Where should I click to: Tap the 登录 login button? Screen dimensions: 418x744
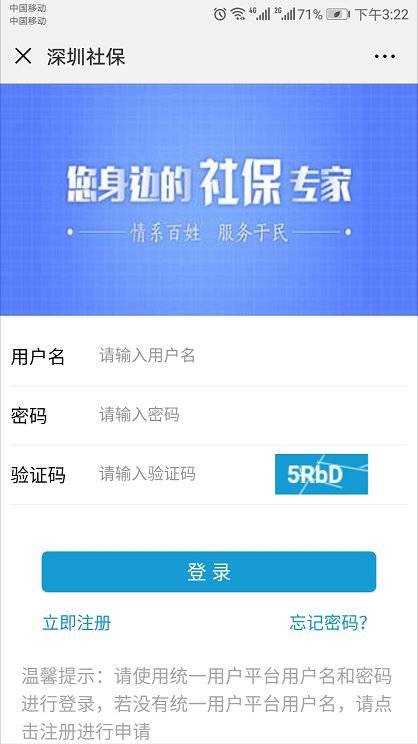(209, 572)
